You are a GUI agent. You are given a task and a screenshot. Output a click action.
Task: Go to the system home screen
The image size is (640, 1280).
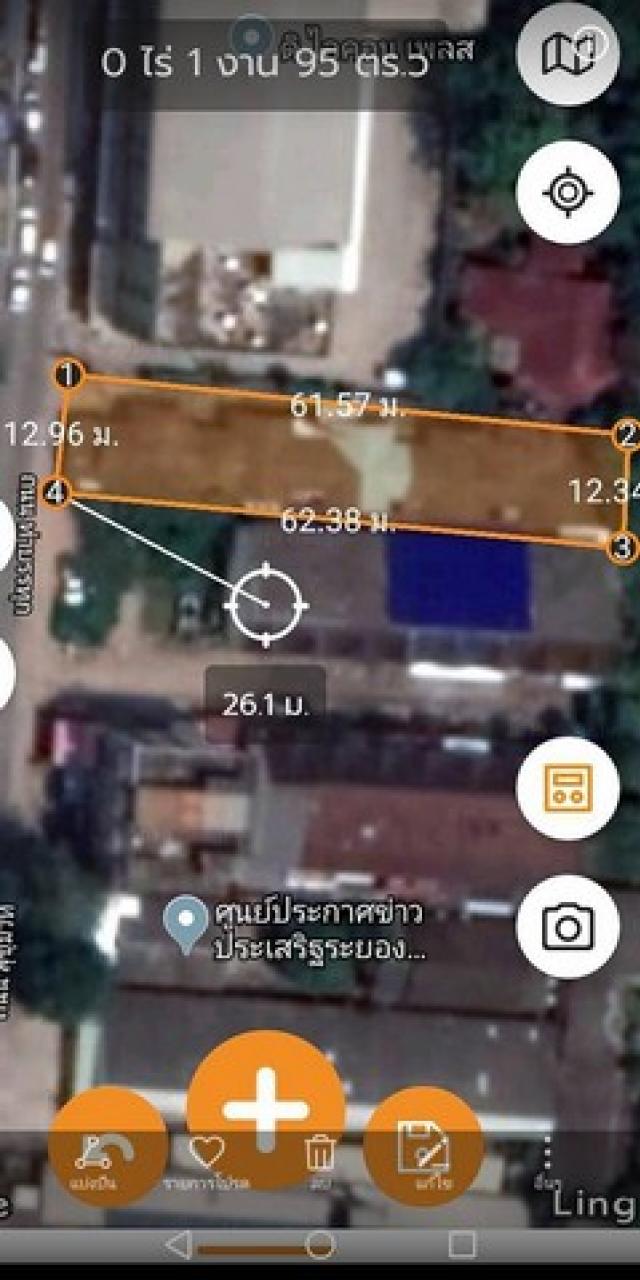click(320, 1245)
